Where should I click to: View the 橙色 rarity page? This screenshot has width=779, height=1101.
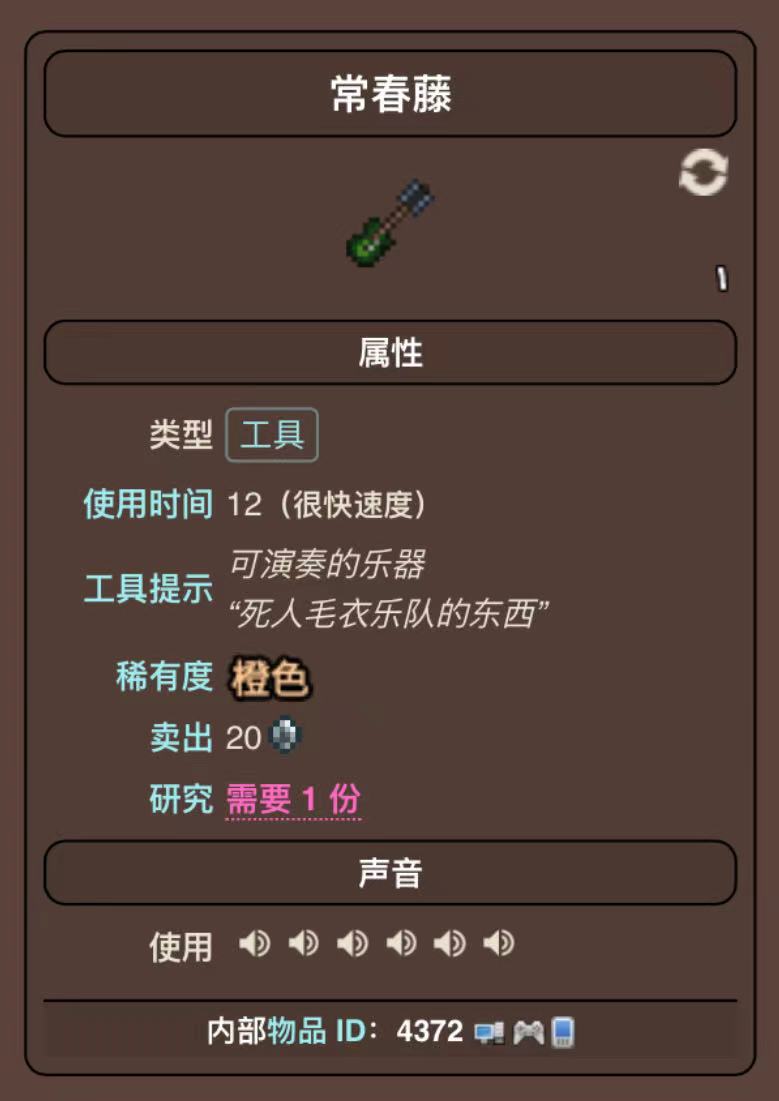click(x=268, y=678)
